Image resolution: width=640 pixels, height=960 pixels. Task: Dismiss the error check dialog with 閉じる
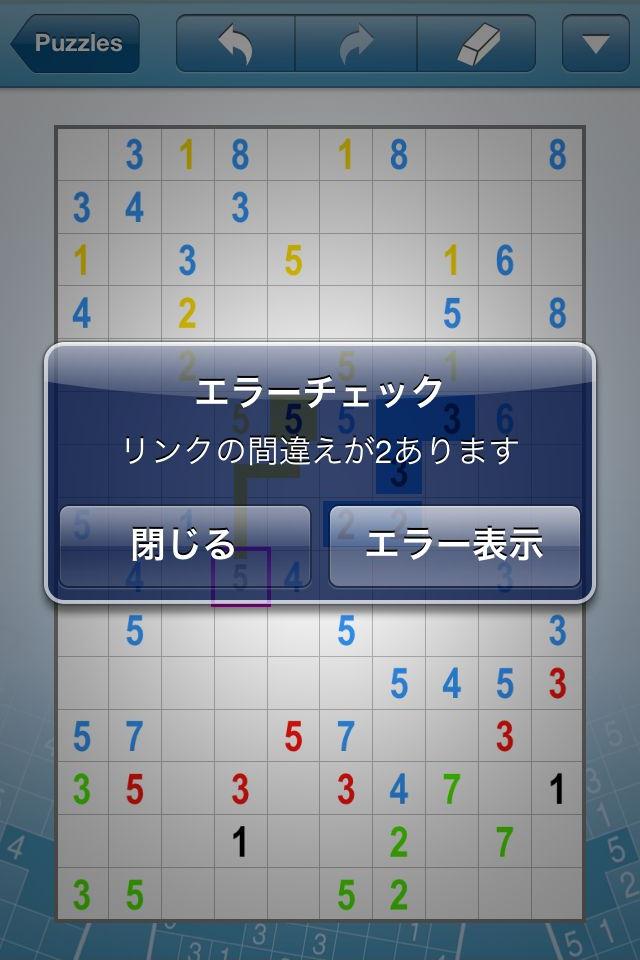pos(185,545)
